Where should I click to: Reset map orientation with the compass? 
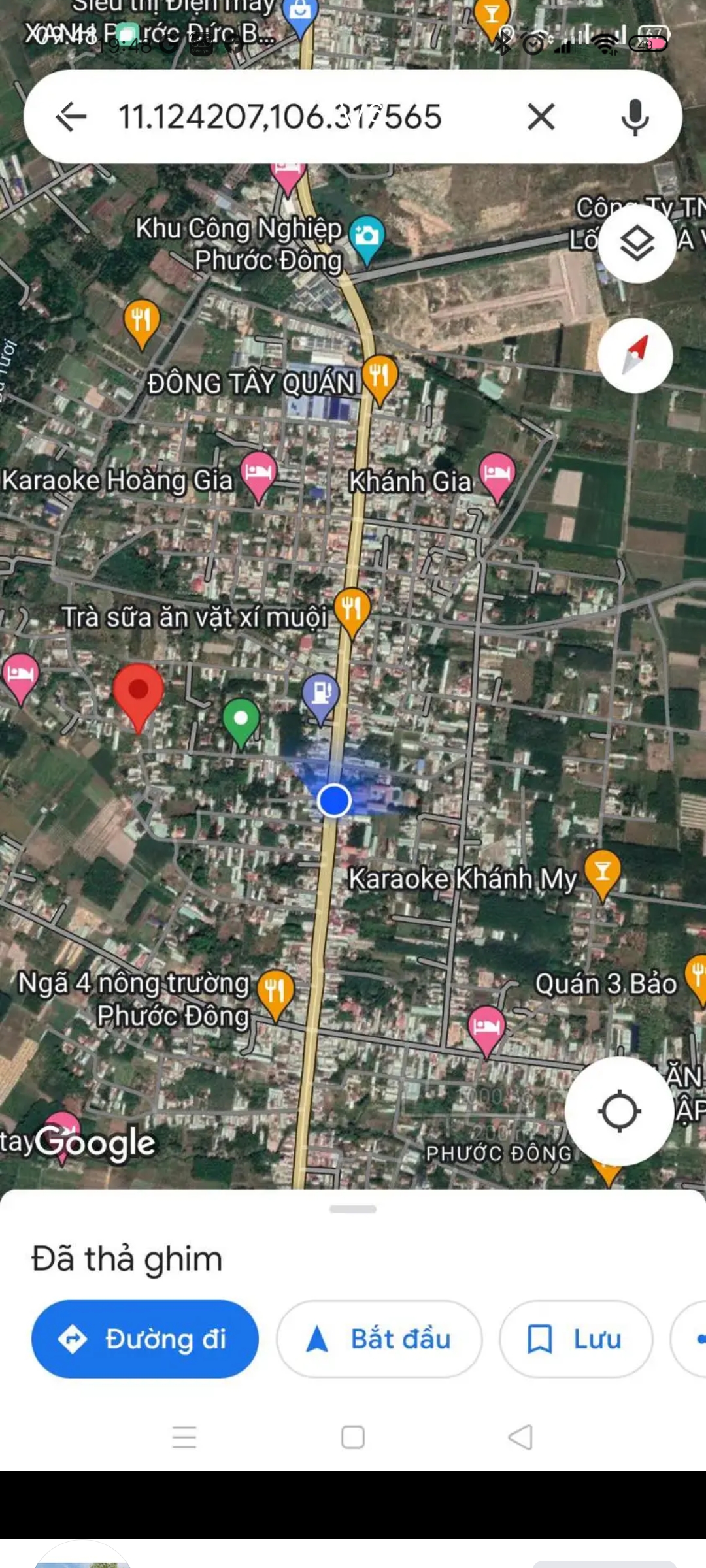(x=635, y=355)
